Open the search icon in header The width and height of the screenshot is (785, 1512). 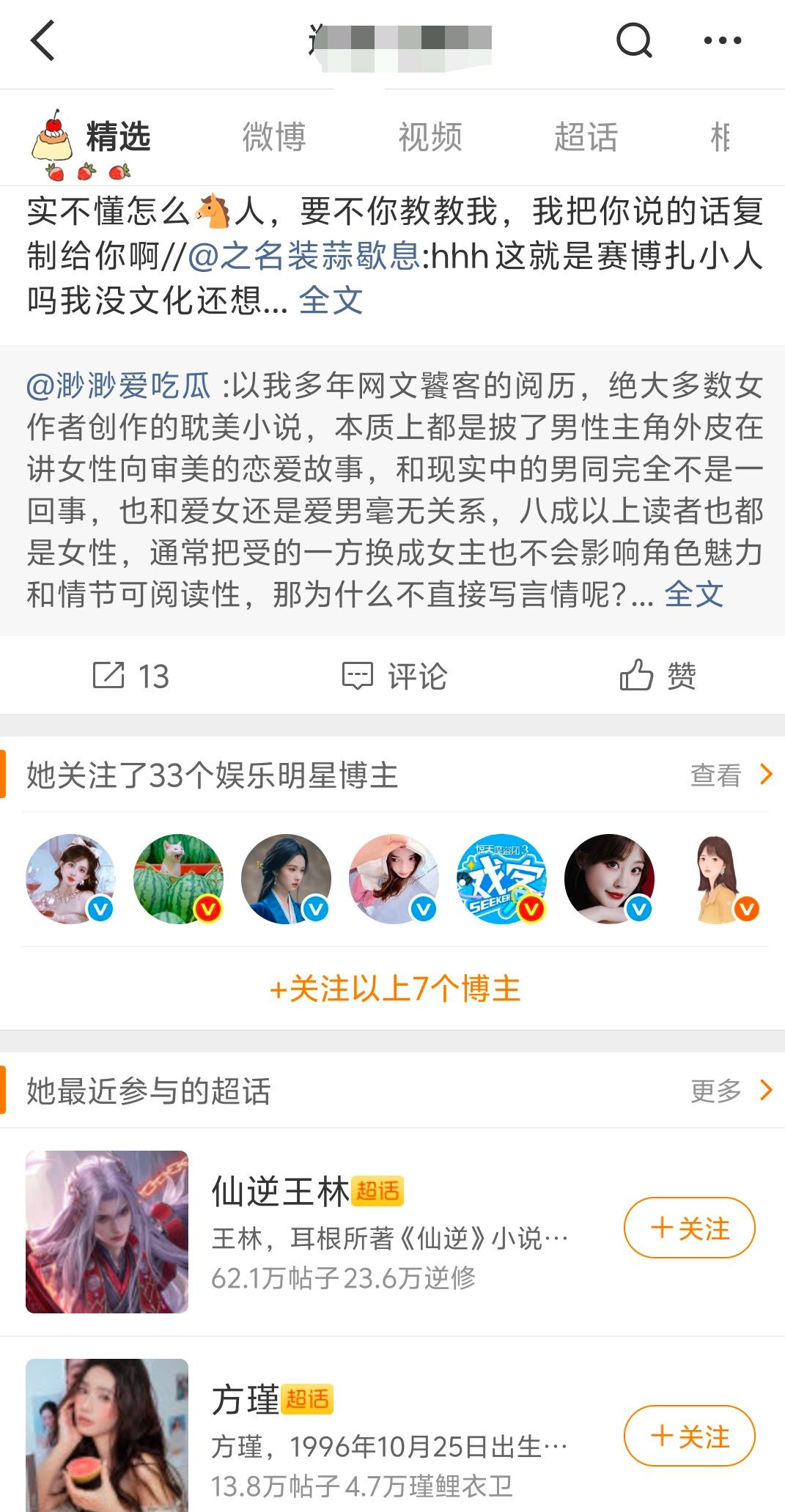click(633, 40)
